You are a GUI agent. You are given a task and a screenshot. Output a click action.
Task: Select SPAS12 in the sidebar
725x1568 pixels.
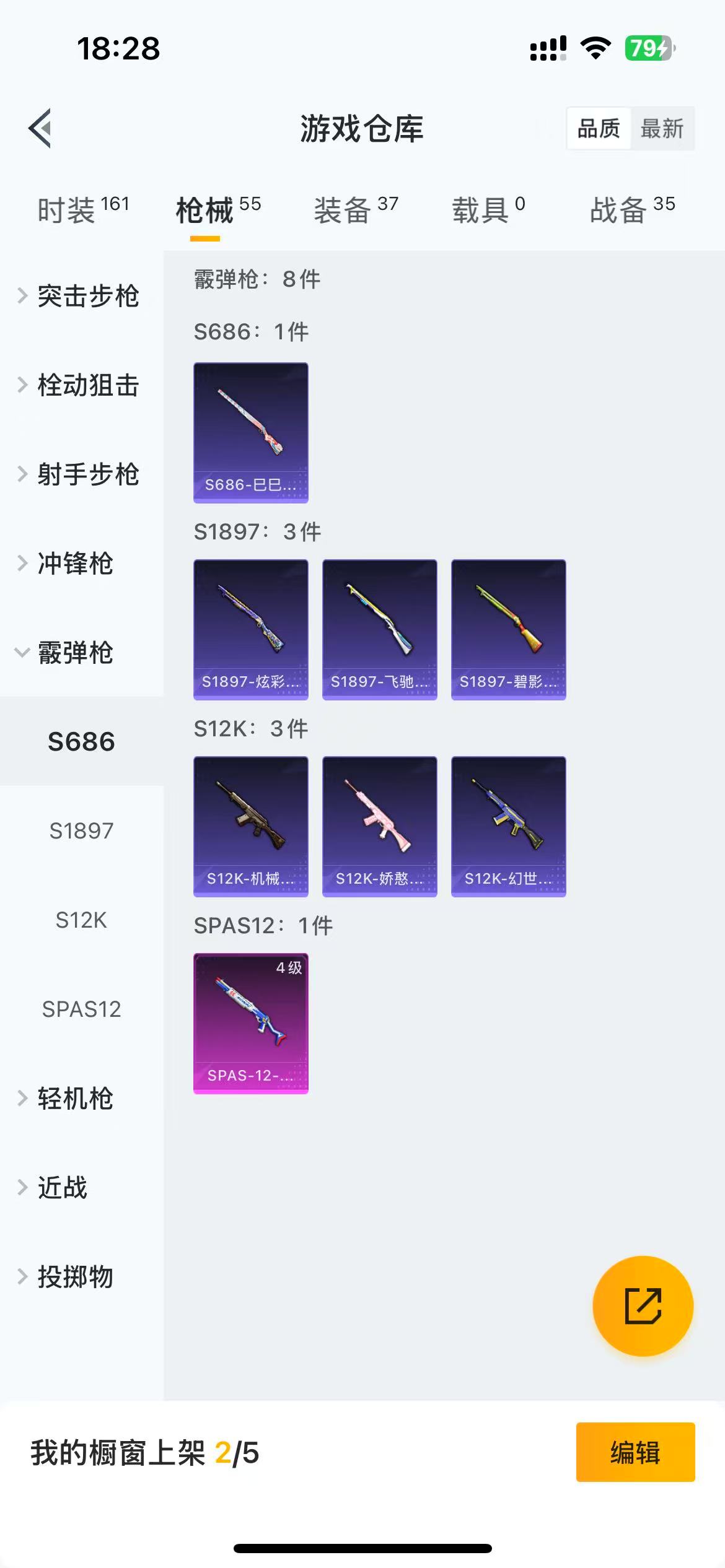click(x=82, y=1009)
